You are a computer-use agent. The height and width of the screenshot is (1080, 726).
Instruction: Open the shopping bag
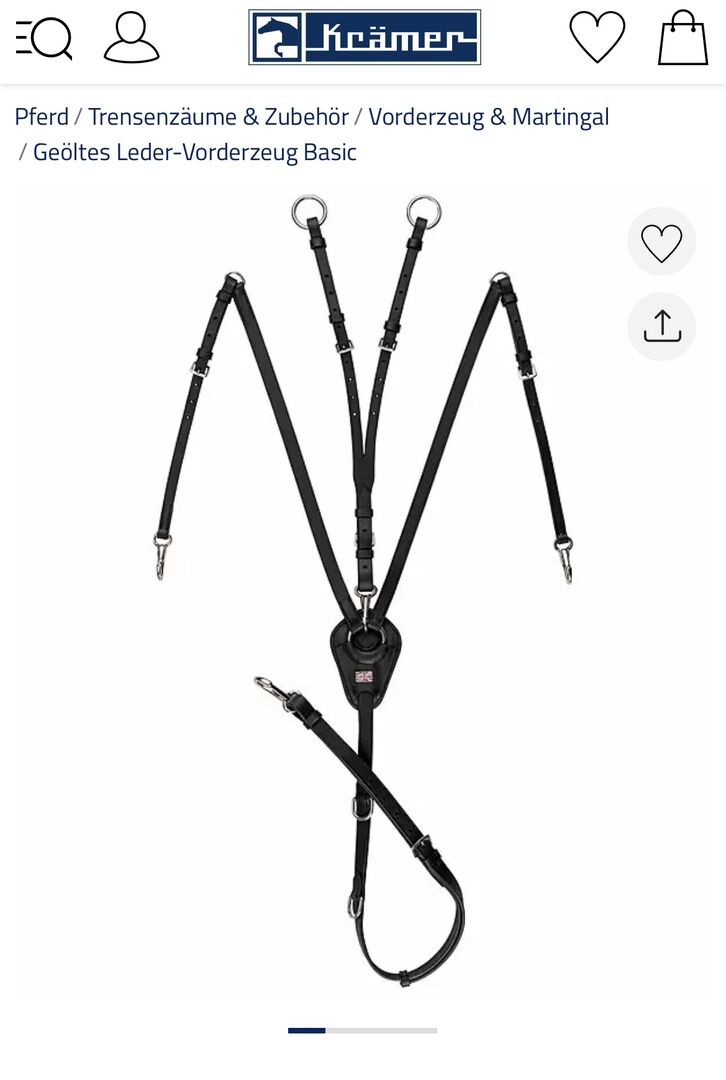683,38
